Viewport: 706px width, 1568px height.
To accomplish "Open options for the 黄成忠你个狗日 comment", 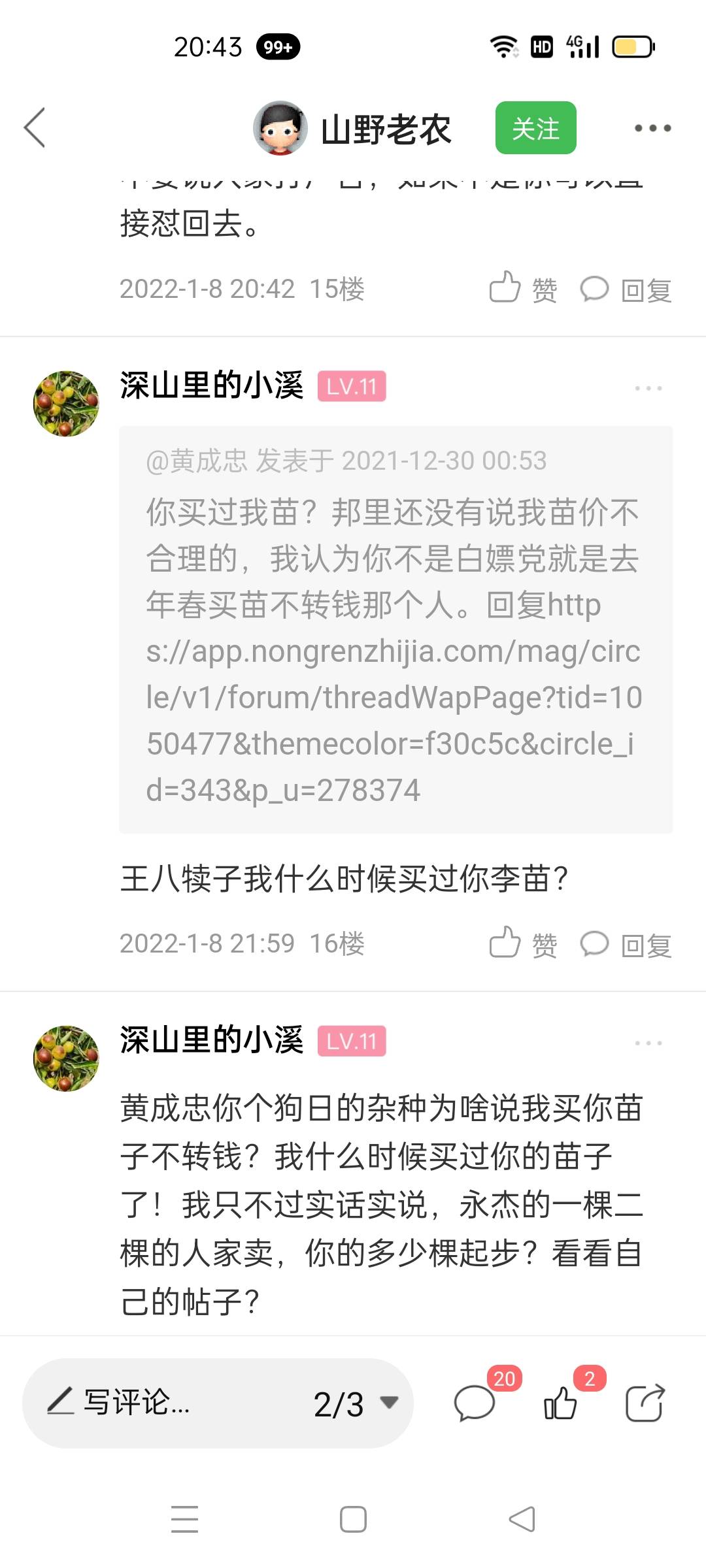I will point(648,1043).
